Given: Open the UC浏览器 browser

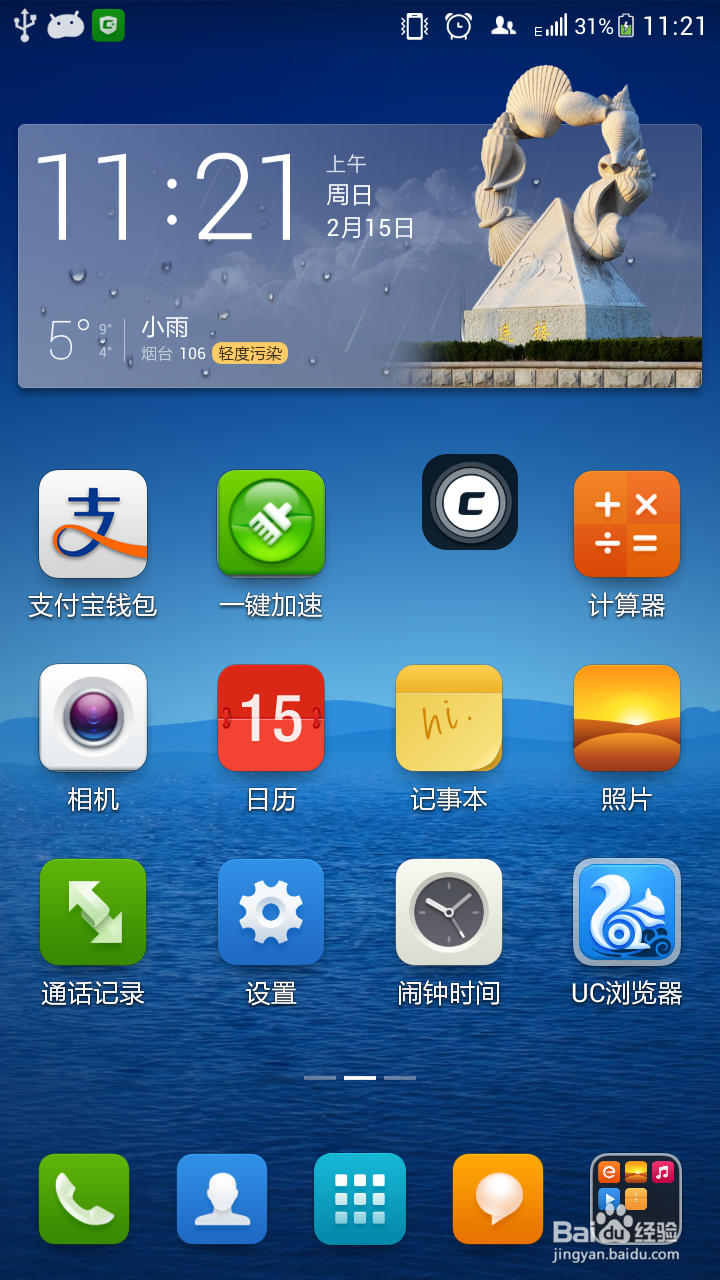Looking at the screenshot, I should [x=626, y=912].
